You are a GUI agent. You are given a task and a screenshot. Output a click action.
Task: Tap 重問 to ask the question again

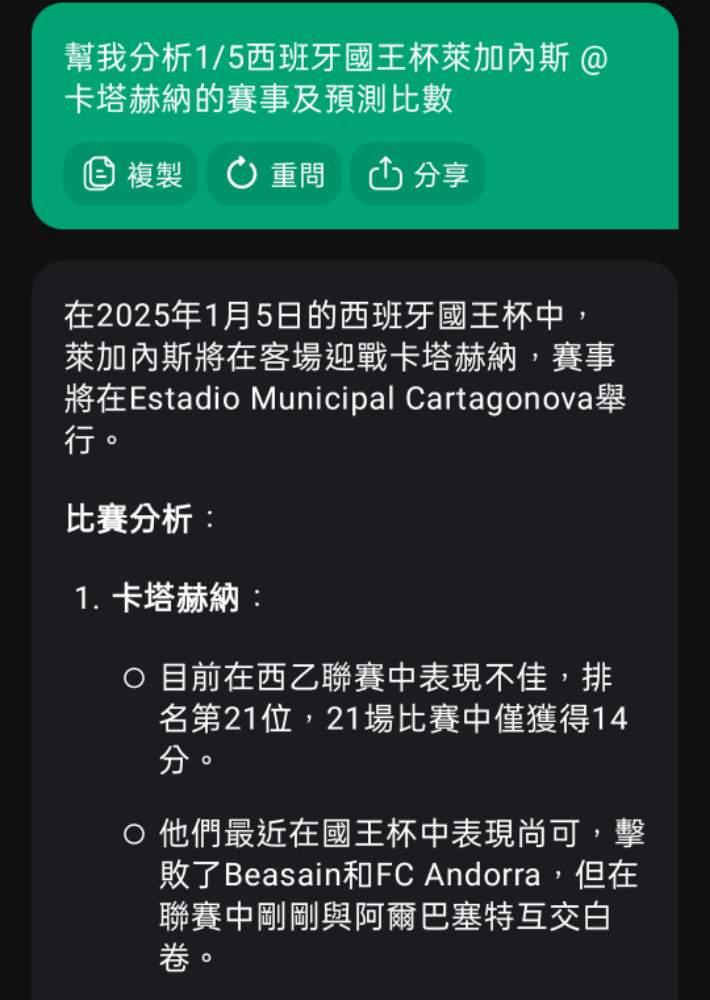pyautogui.click(x=275, y=175)
